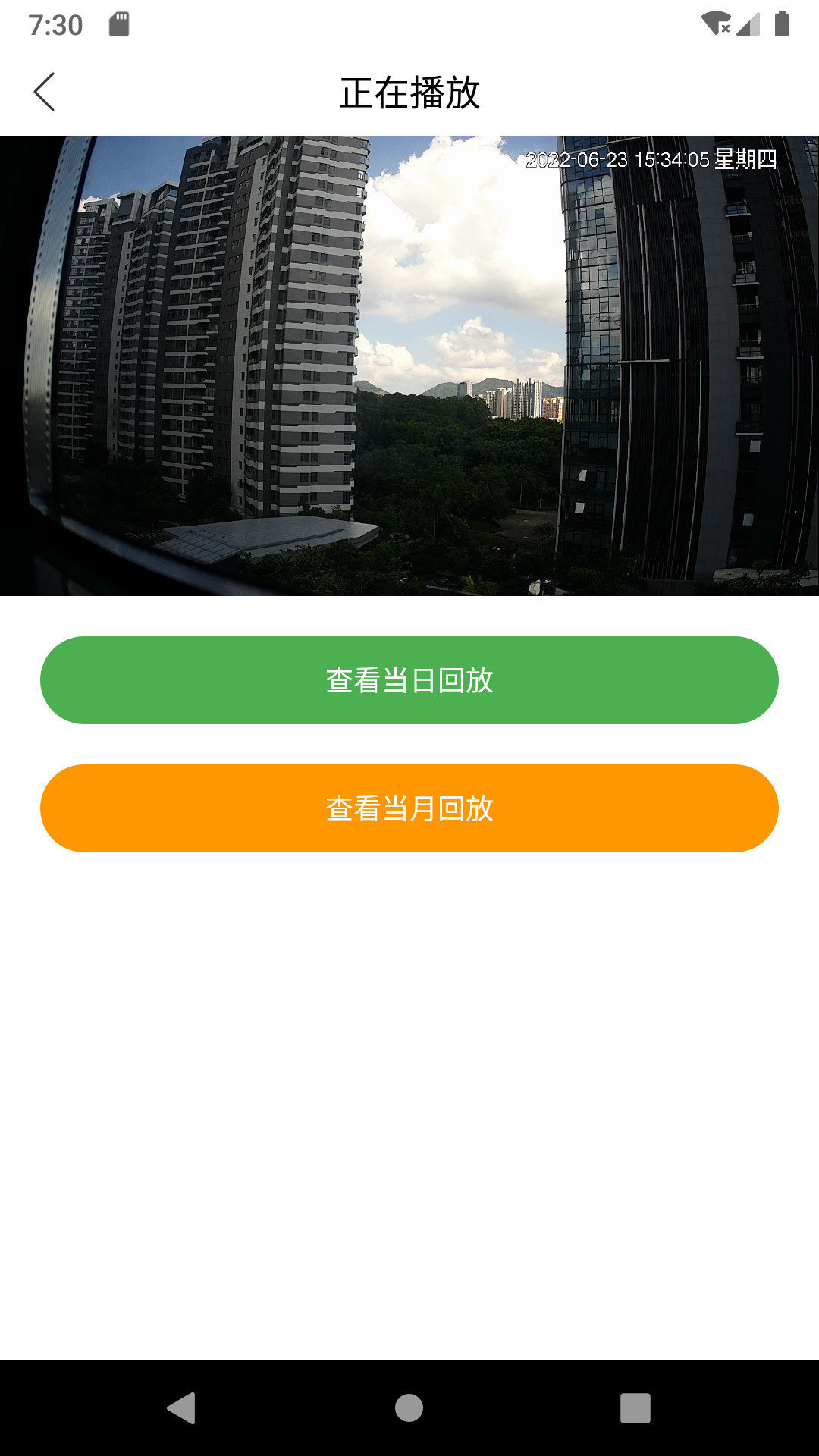Tap the disconnected Wi-Fi icon

[714, 23]
